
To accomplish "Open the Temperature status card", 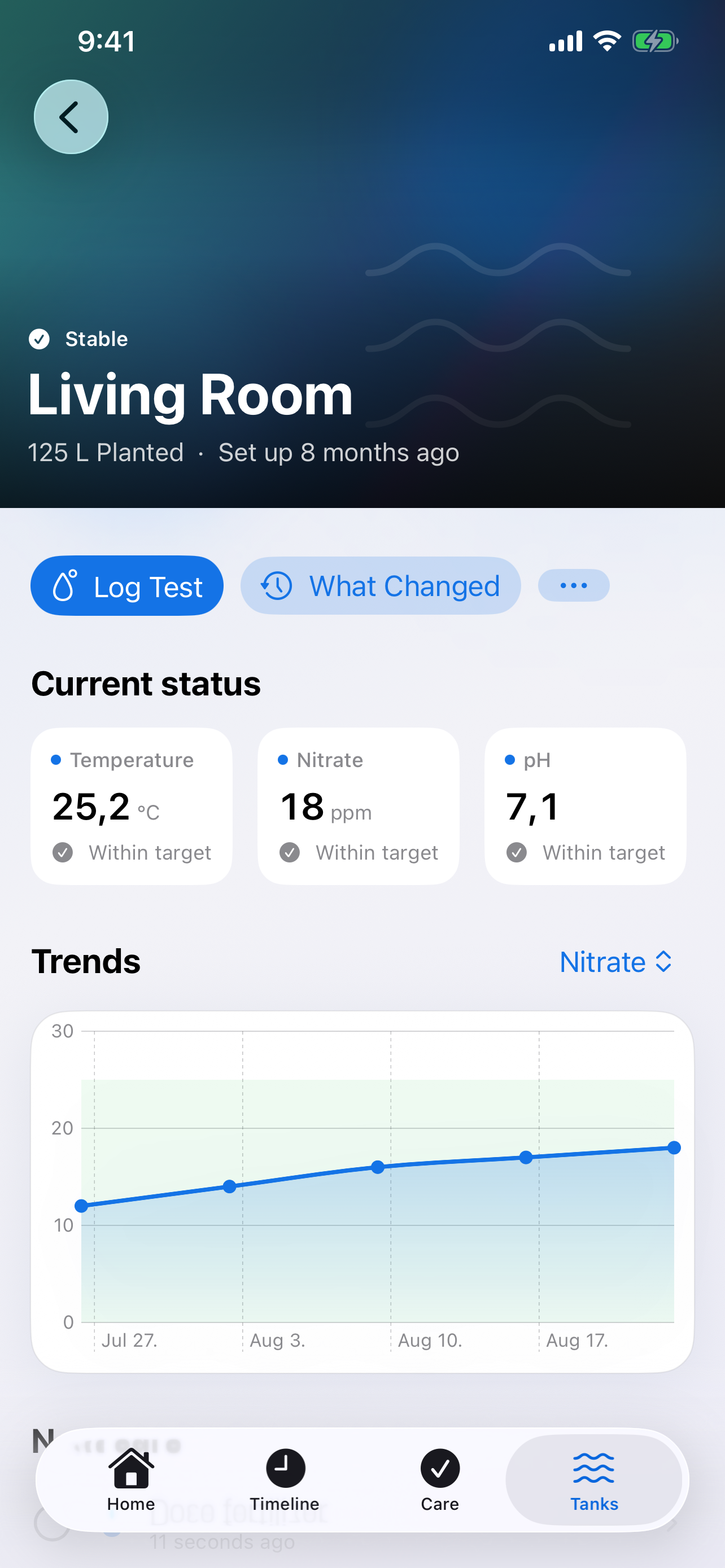I will [x=132, y=806].
